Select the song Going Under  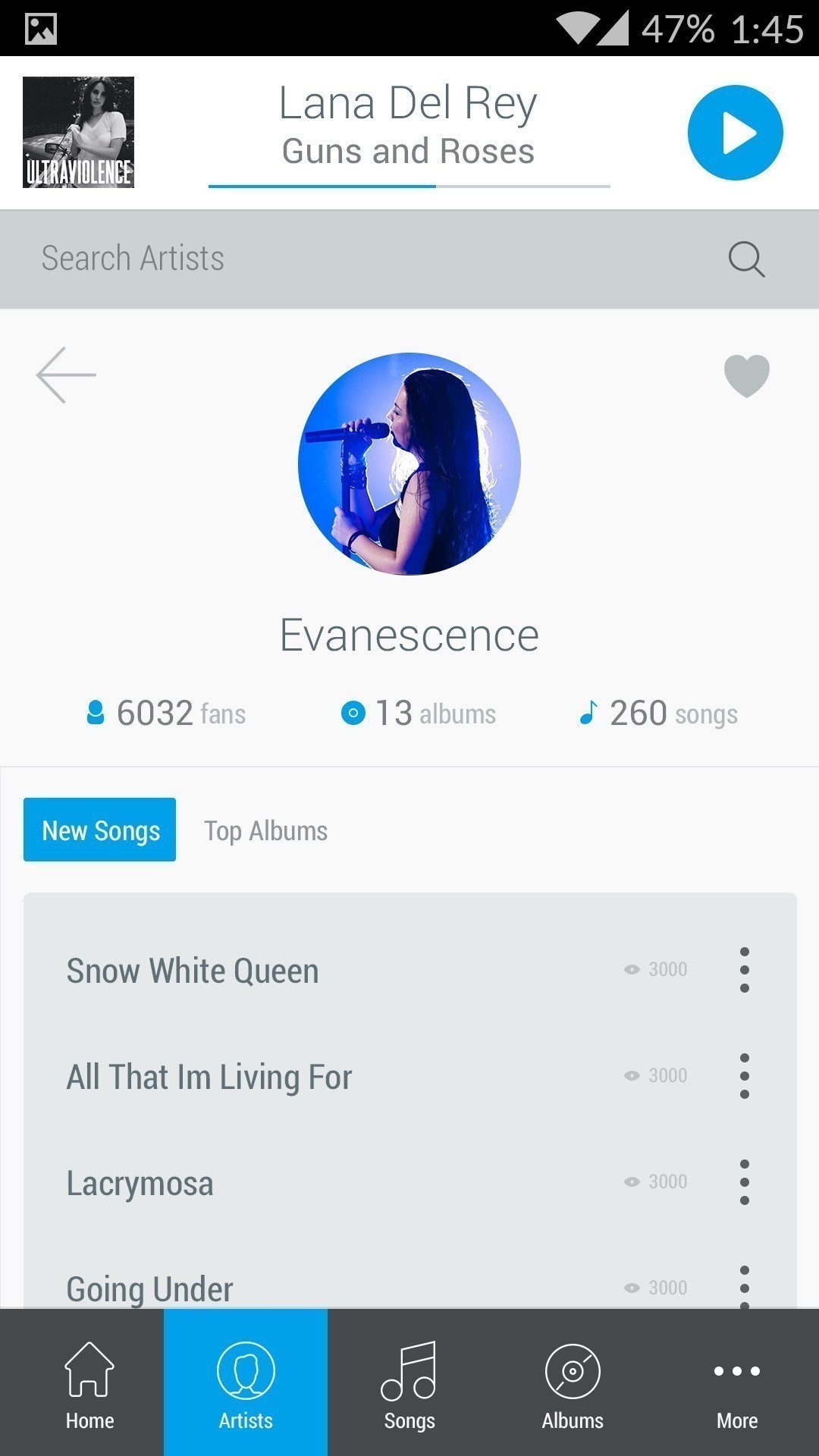[149, 1287]
